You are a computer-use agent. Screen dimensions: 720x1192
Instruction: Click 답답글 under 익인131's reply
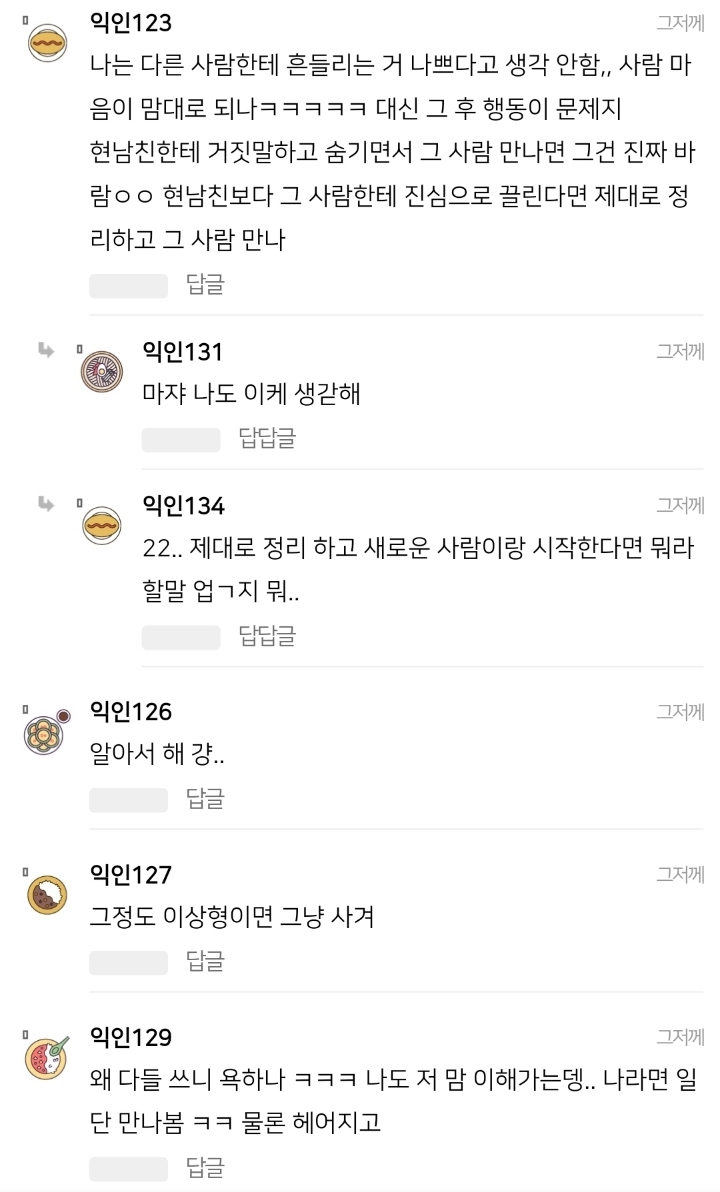pyautogui.click(x=268, y=438)
